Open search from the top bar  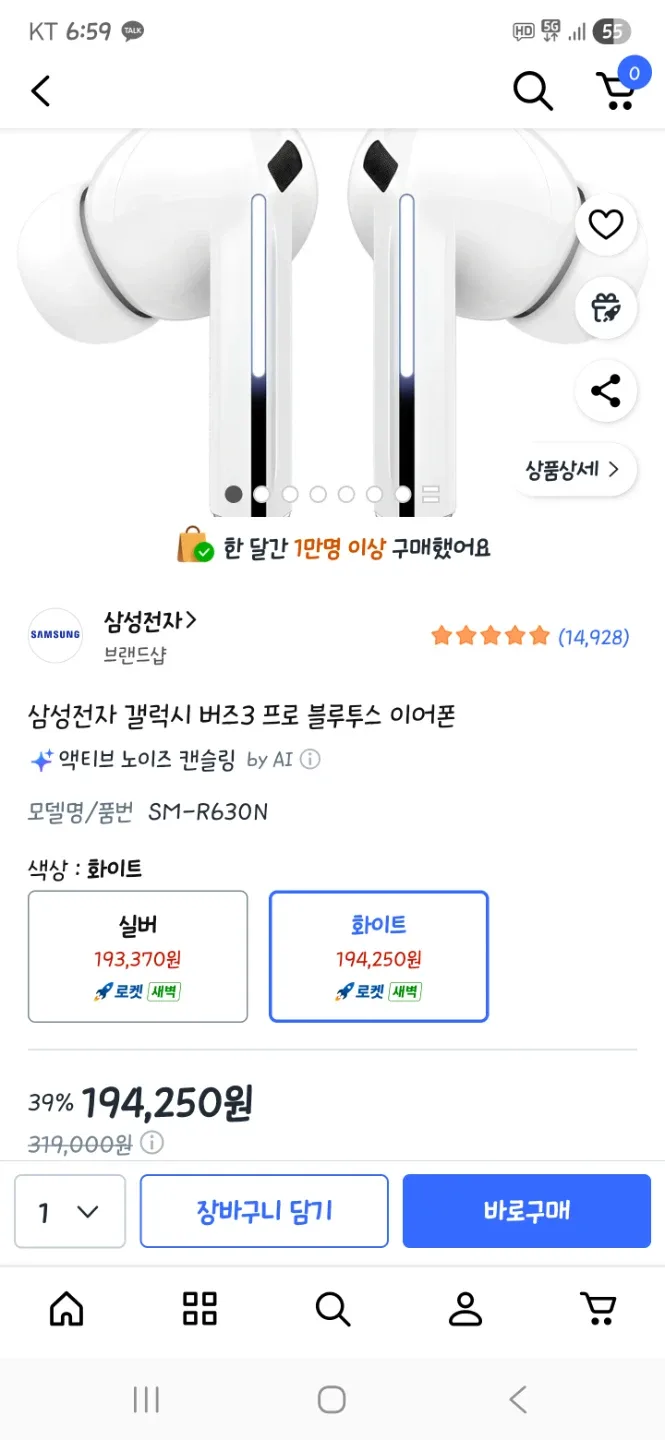533,91
